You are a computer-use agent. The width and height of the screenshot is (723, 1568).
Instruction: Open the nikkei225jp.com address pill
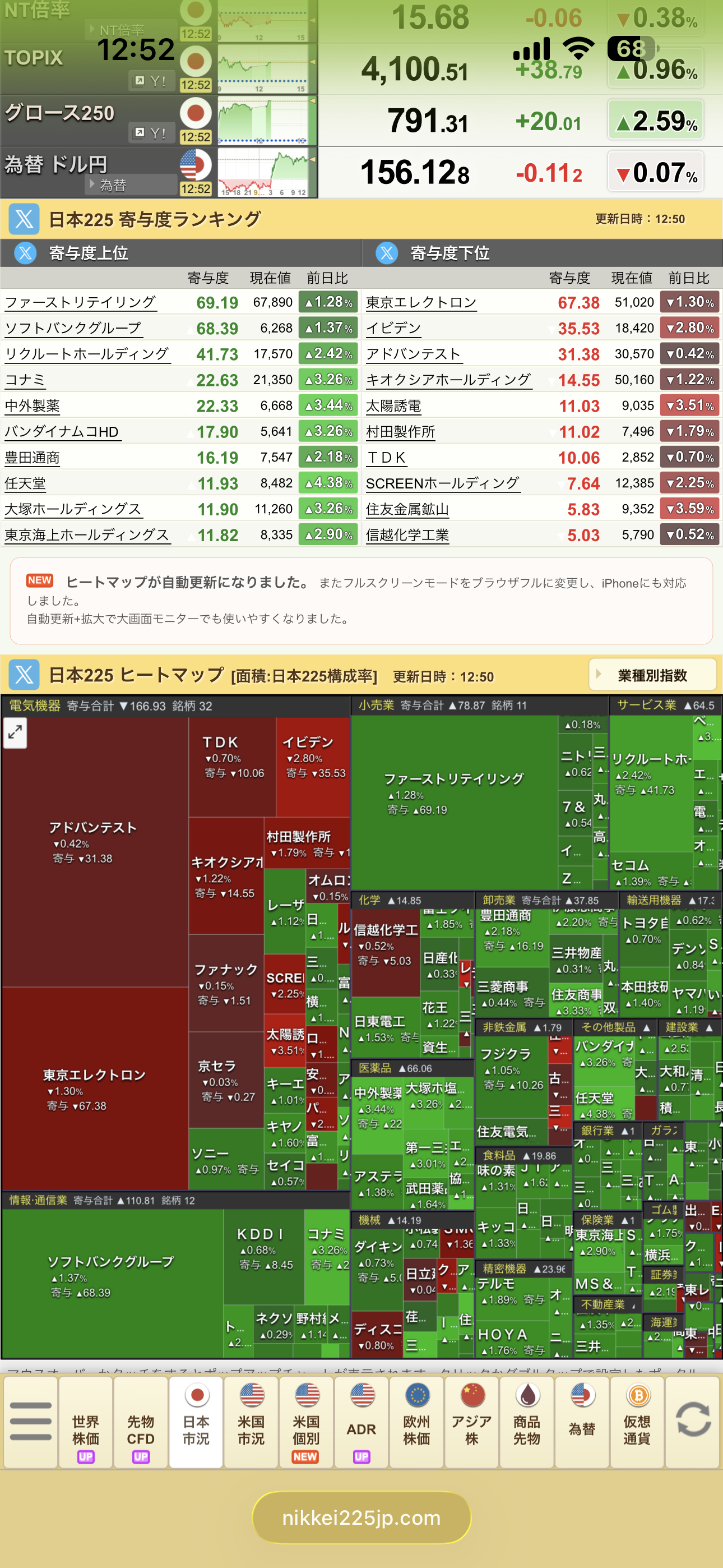pos(361,1518)
